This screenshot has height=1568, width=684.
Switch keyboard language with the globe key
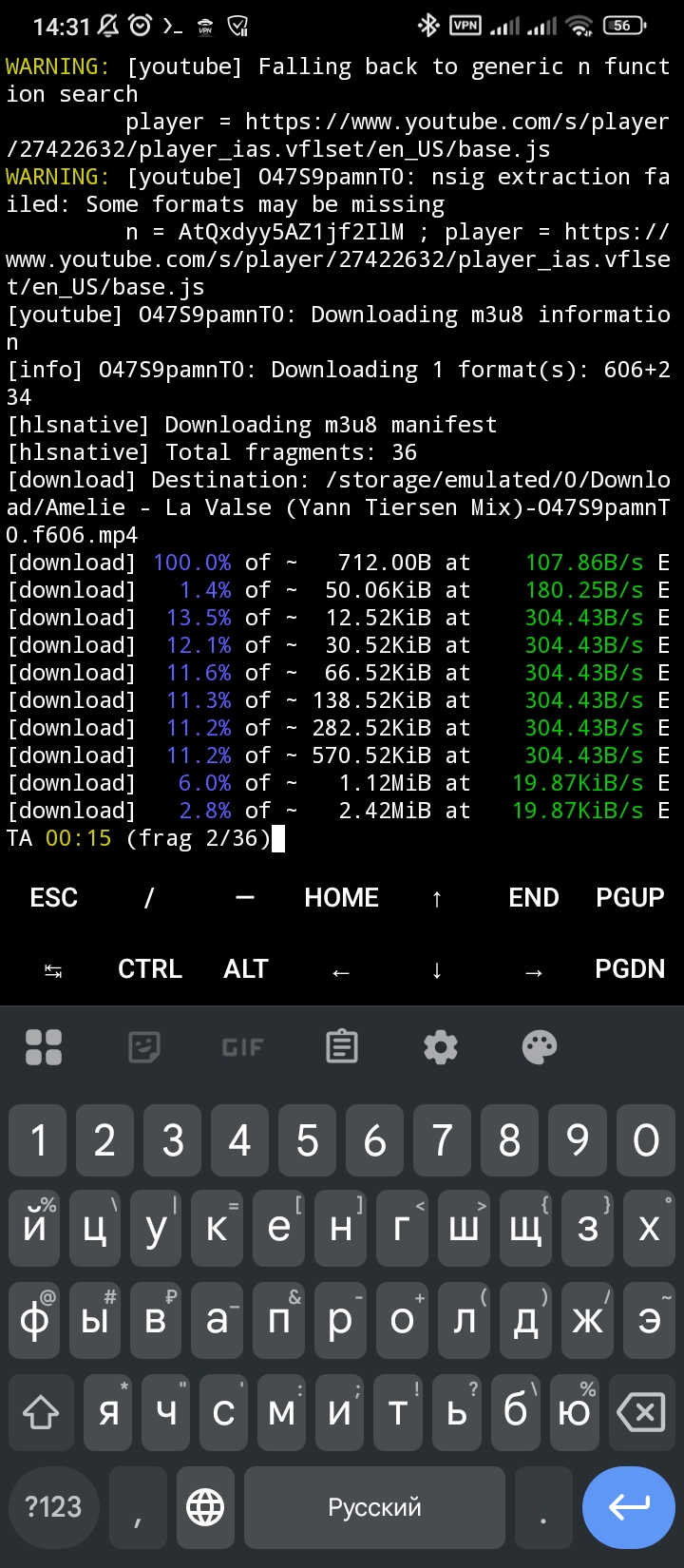tap(205, 1507)
